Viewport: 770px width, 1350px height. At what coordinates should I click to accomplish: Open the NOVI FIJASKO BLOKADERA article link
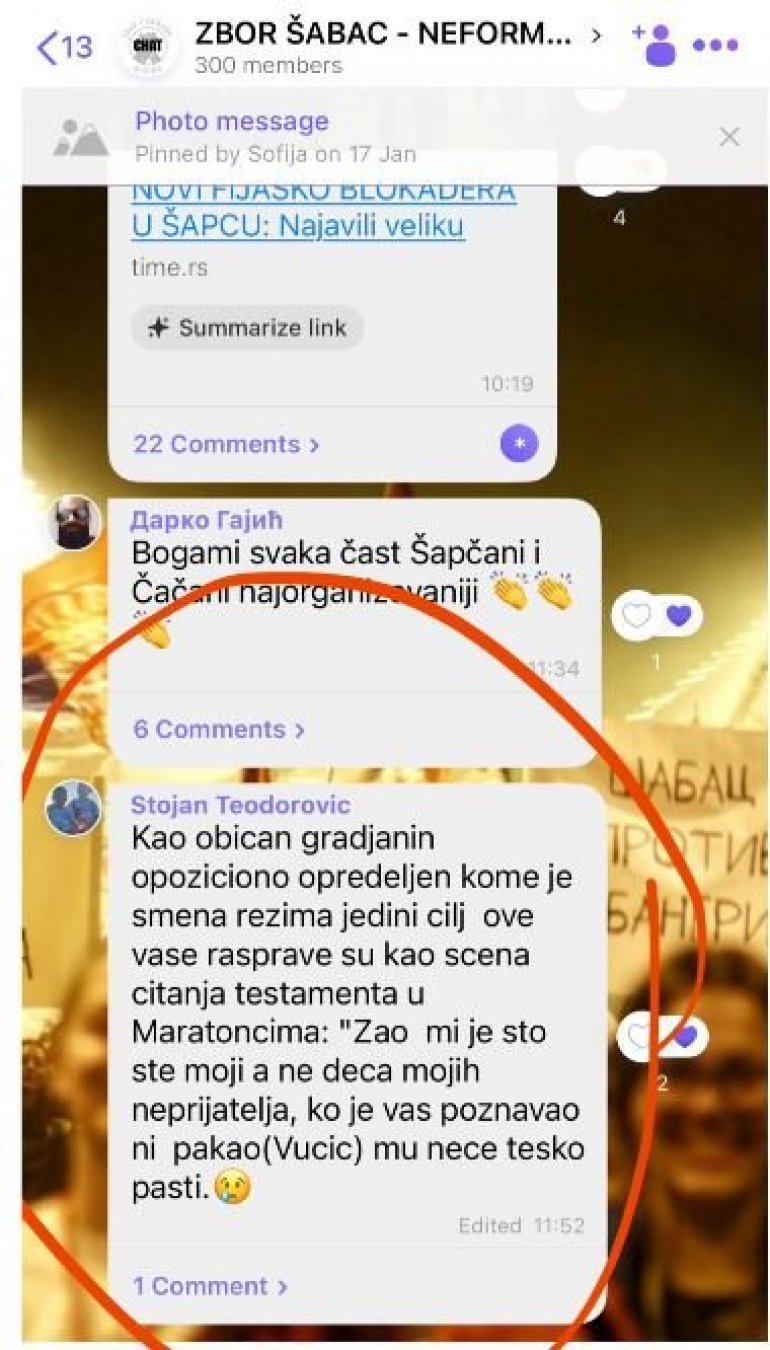click(323, 208)
